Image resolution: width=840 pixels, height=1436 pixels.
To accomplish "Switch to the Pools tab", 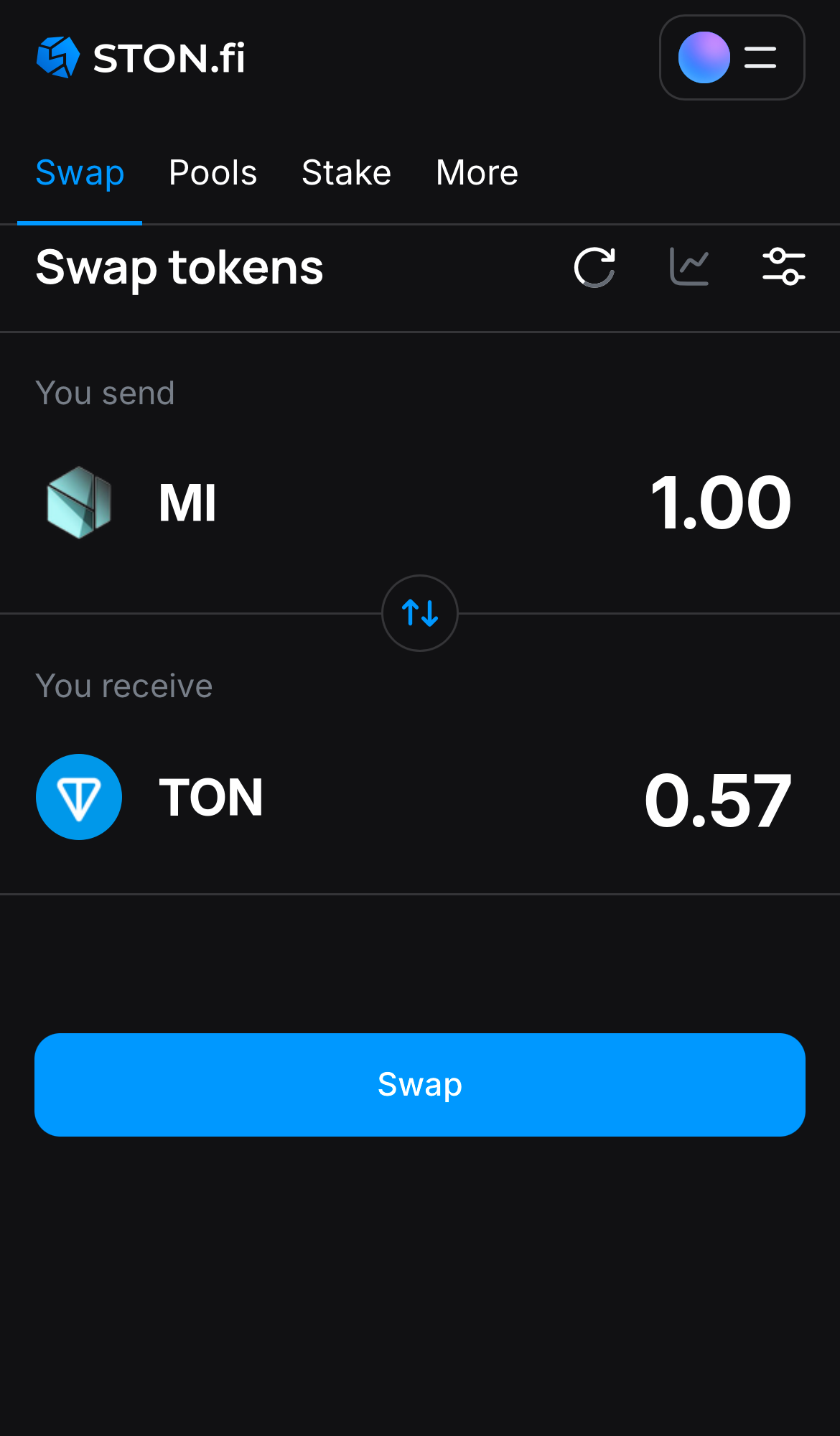I will 213,172.
